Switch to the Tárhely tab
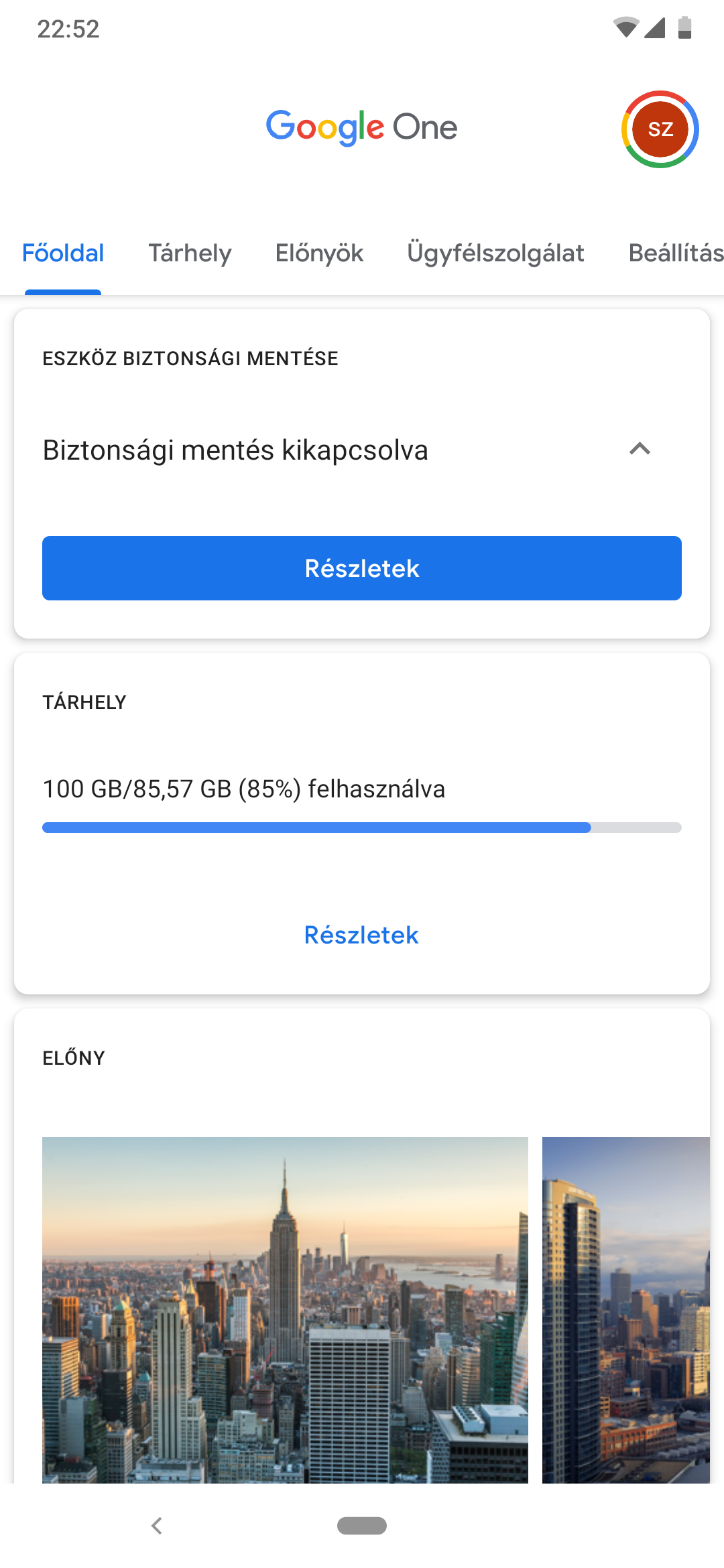The width and height of the screenshot is (724, 1568). click(190, 253)
